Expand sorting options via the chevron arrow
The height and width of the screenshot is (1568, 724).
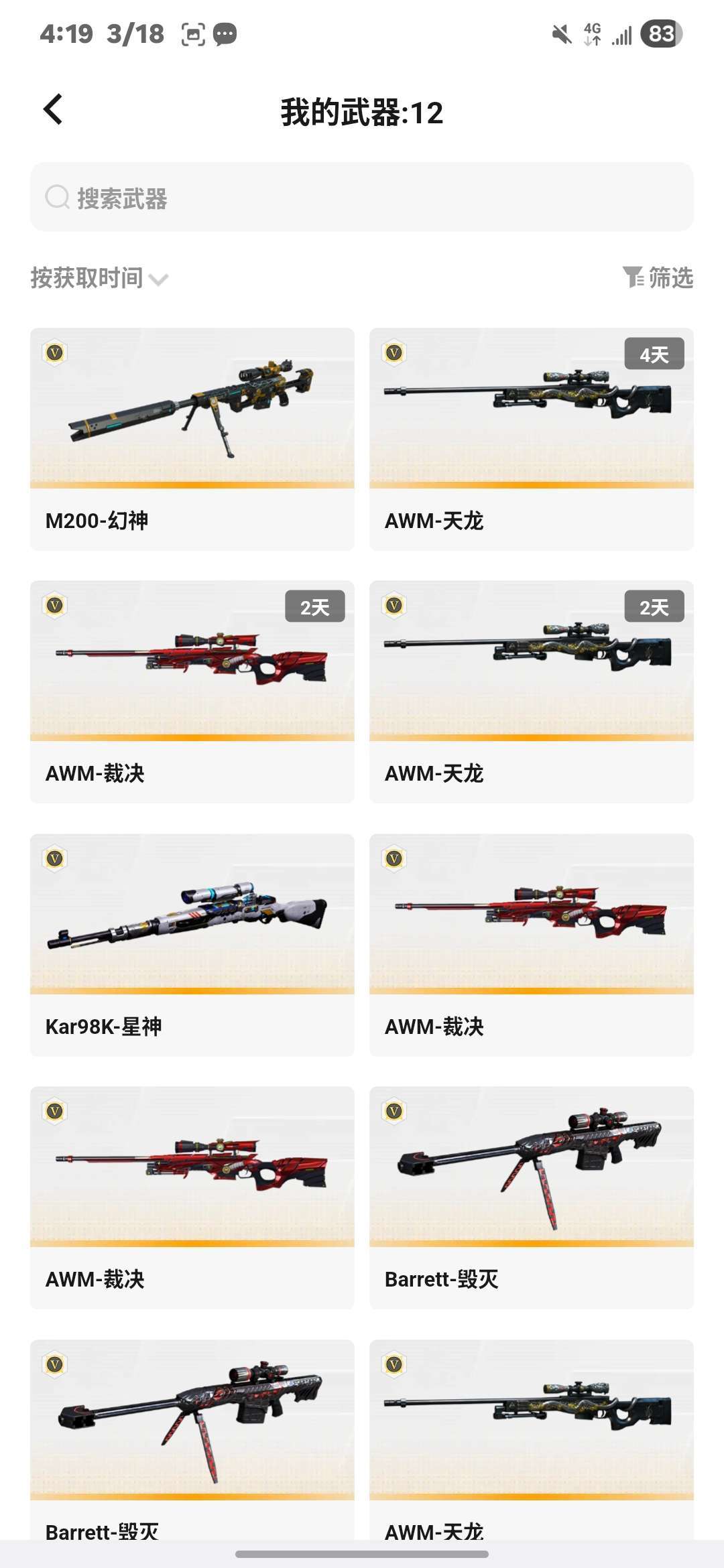[159, 279]
